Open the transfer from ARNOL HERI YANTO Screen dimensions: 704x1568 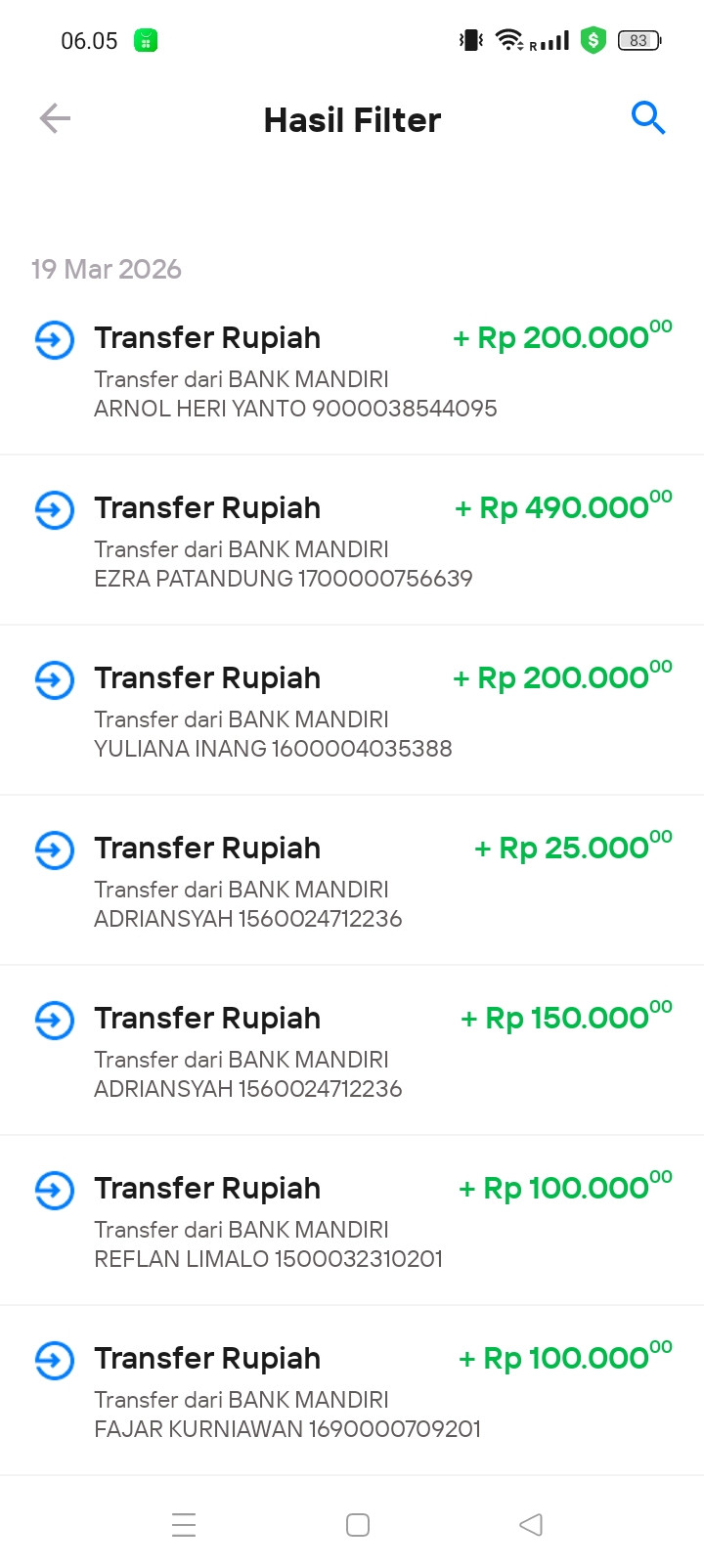tap(352, 370)
